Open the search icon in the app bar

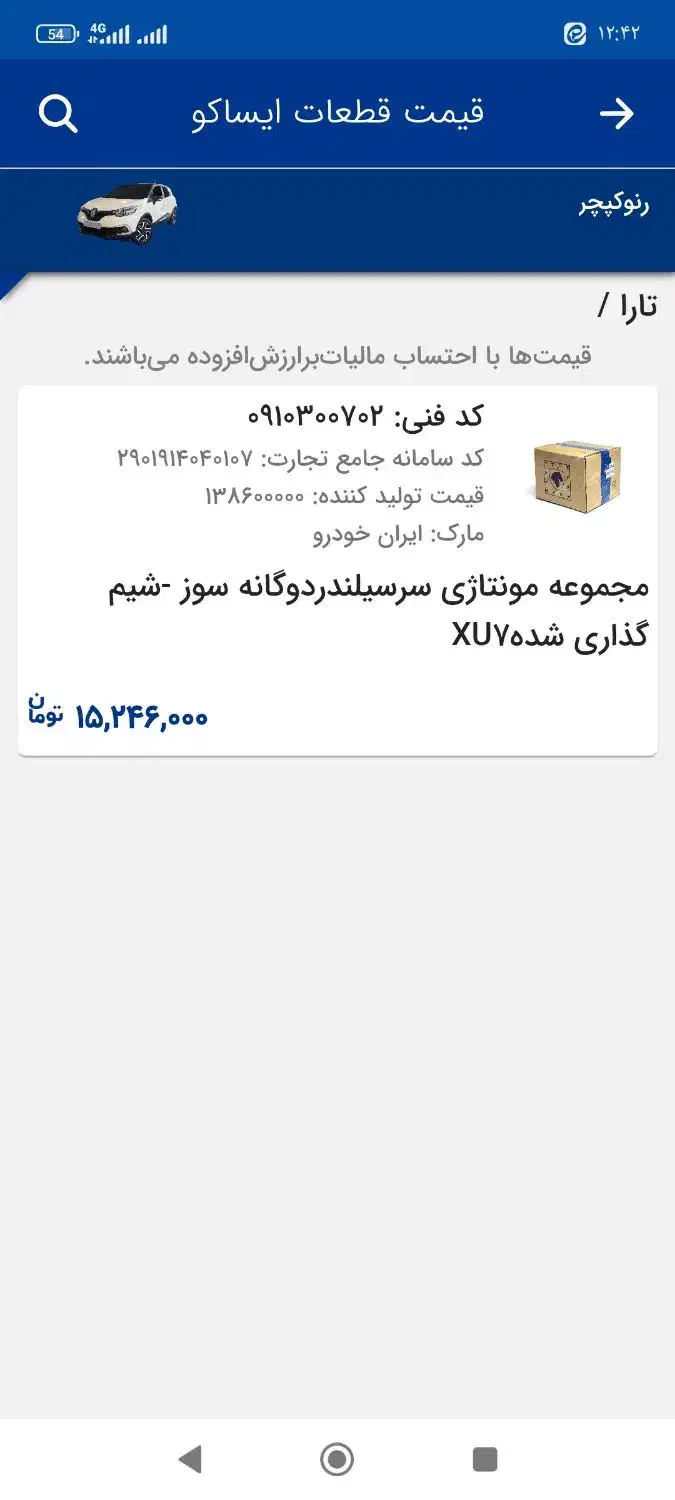click(58, 114)
